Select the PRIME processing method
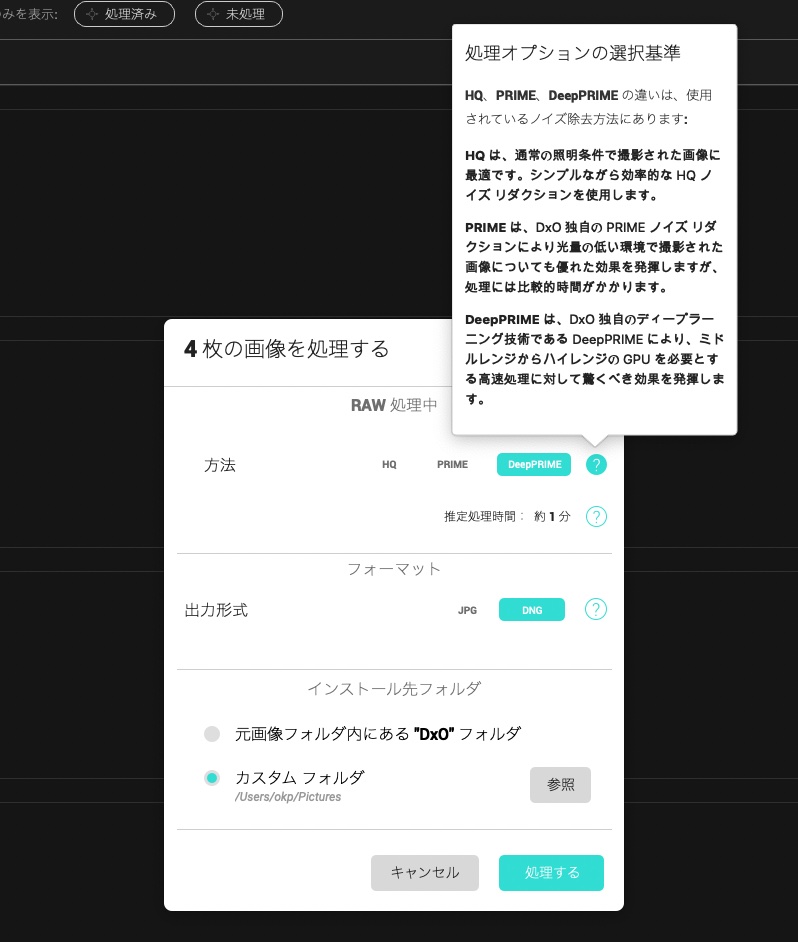 (x=452, y=465)
